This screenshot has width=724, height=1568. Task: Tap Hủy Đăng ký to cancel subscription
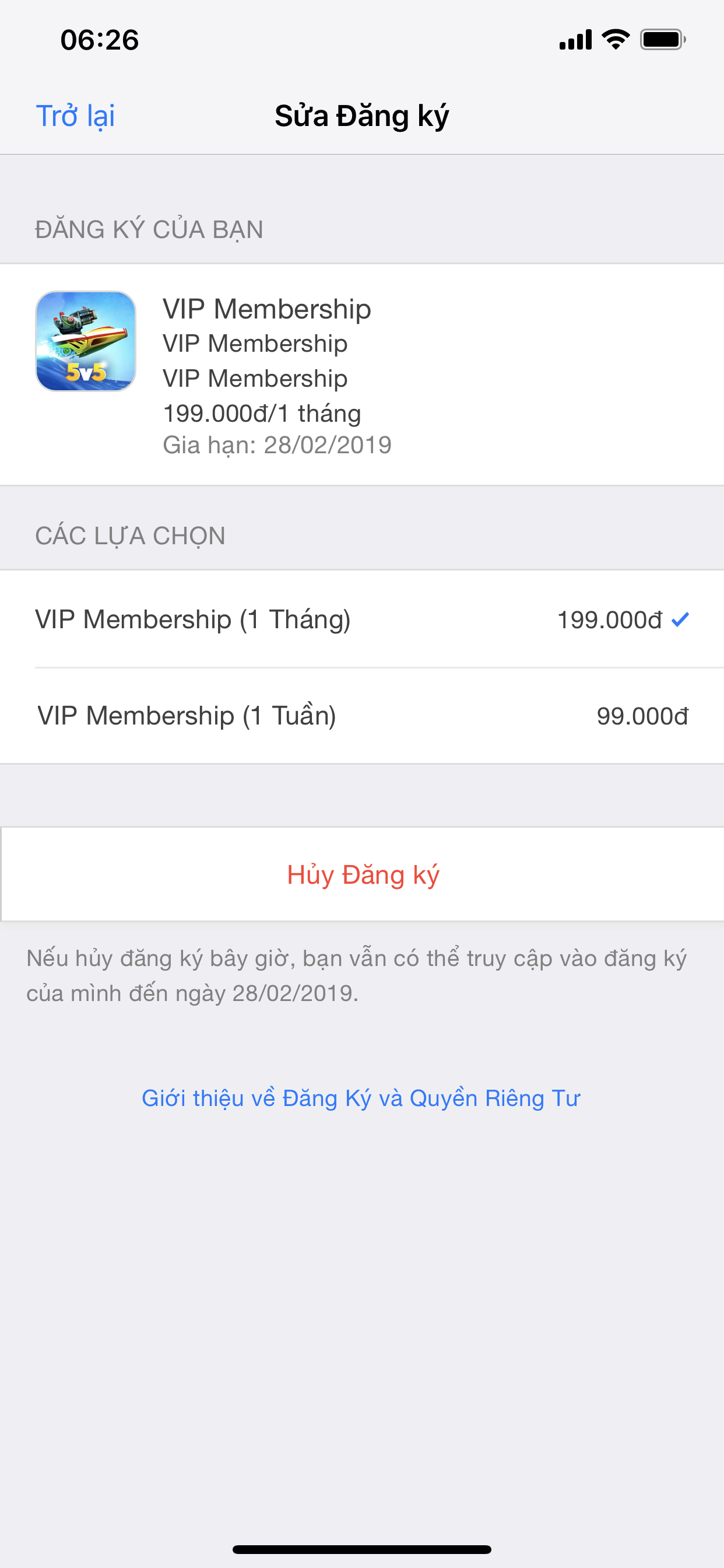pyautogui.click(x=362, y=874)
